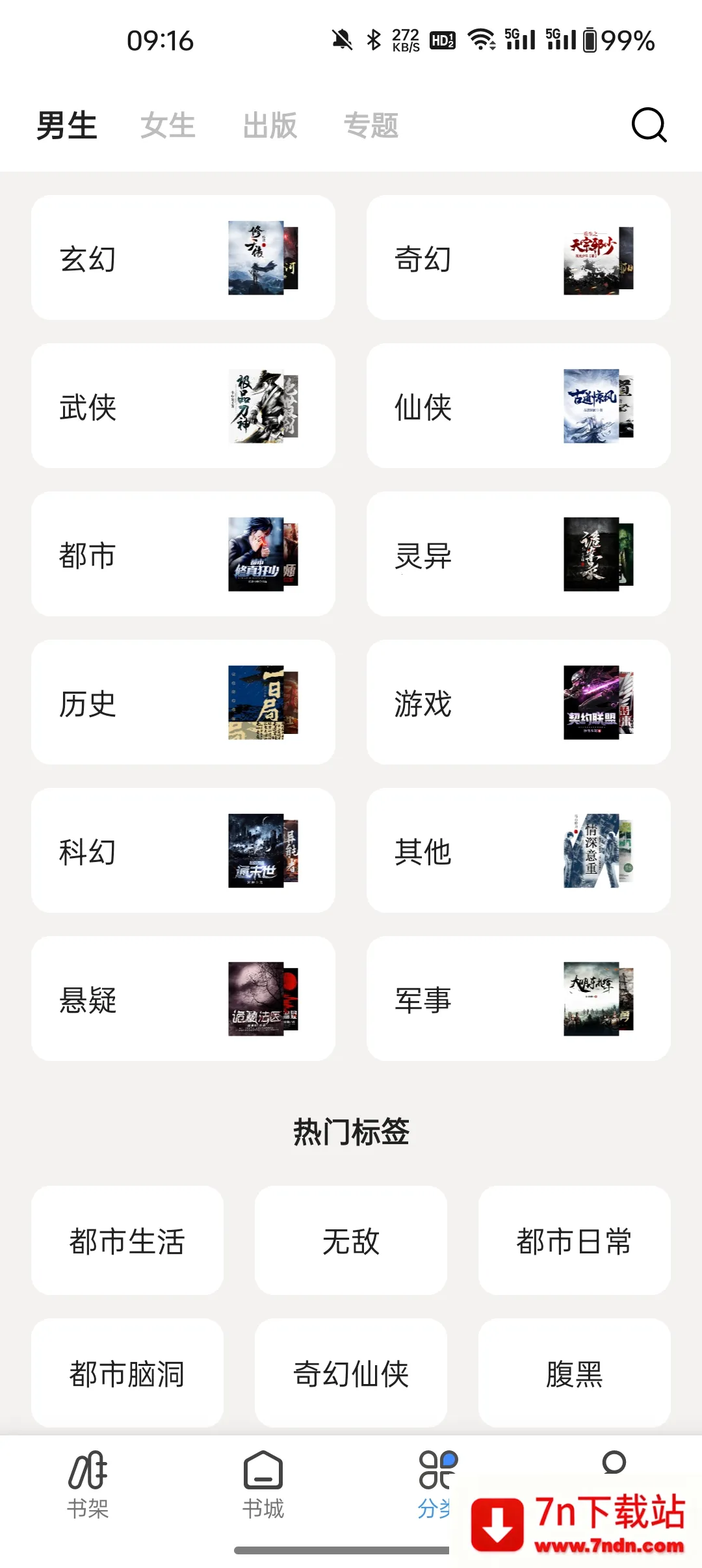Viewport: 702px width, 1568px height.
Task: Open the 科幻 category card
Action: [183, 851]
